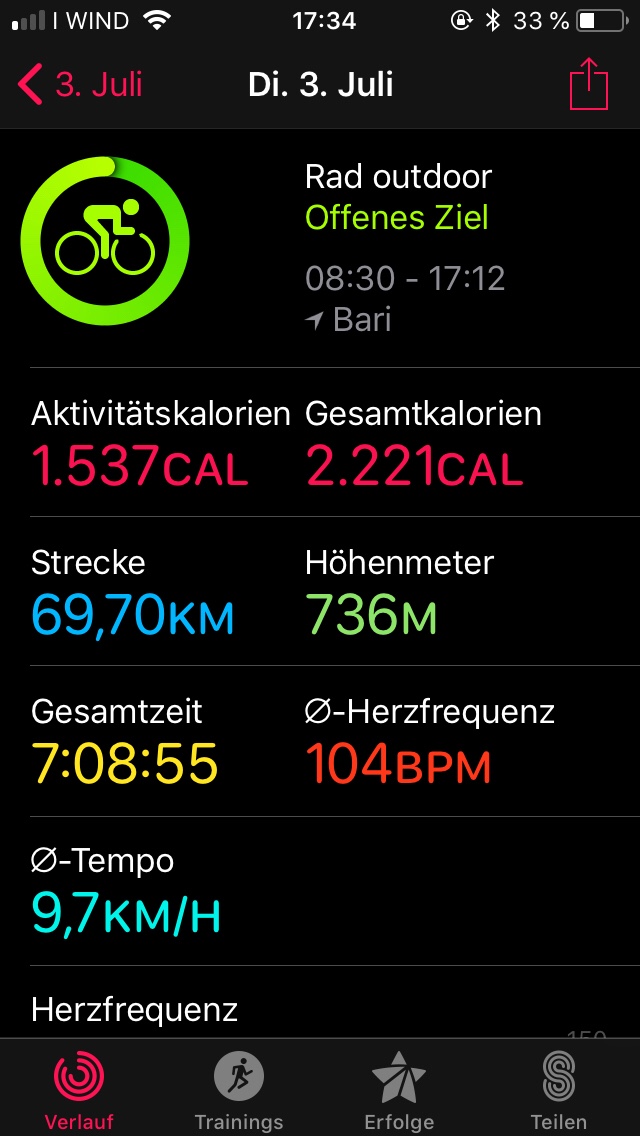The image size is (640, 1136).
Task: Open the Teilen tab
Action: [559, 1090]
